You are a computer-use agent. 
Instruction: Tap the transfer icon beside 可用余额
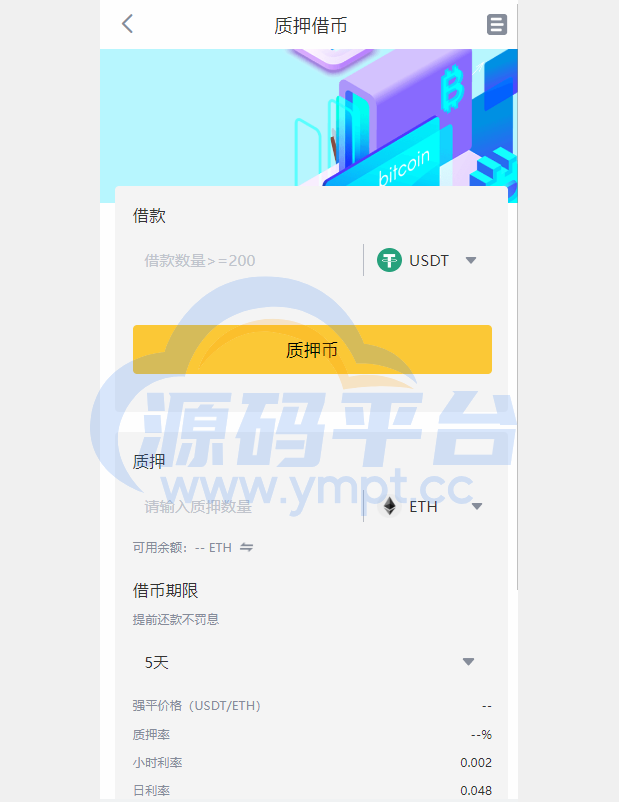(247, 547)
